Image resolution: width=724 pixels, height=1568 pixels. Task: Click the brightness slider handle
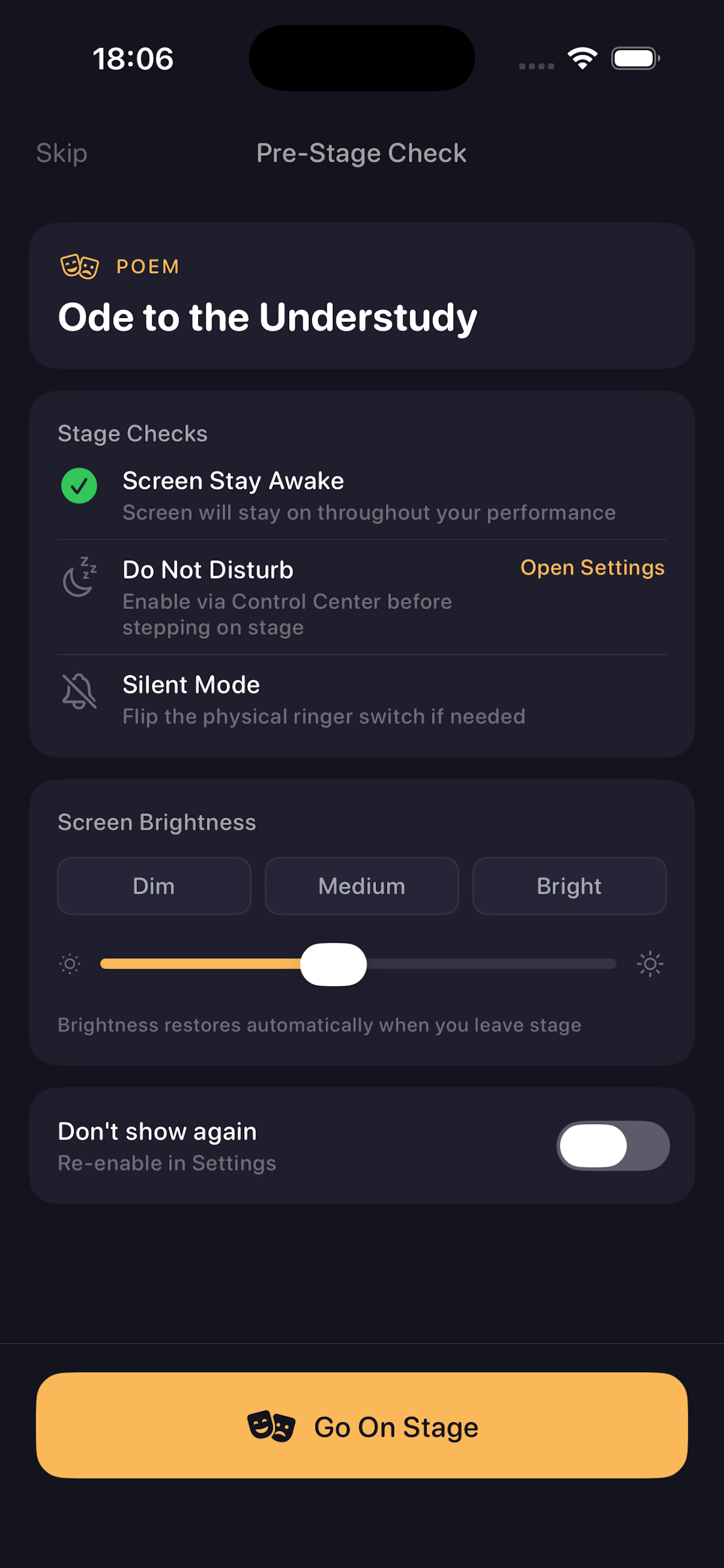(333, 964)
